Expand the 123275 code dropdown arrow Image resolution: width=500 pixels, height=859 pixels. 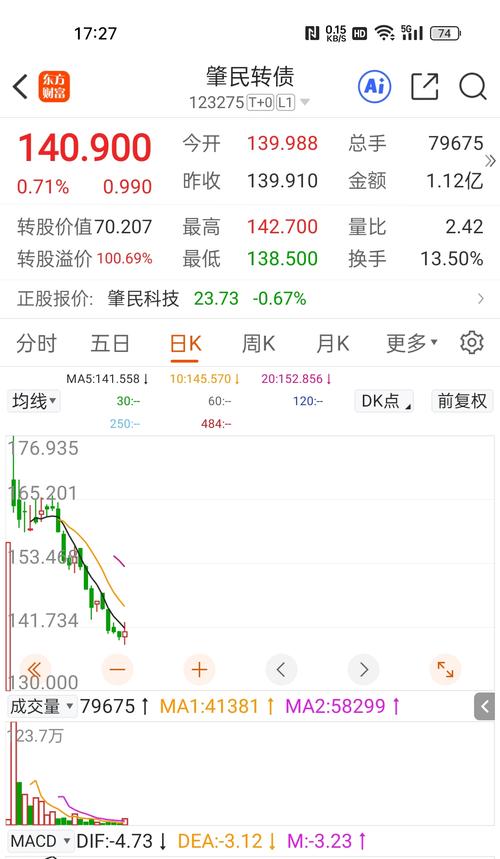[x=305, y=102]
